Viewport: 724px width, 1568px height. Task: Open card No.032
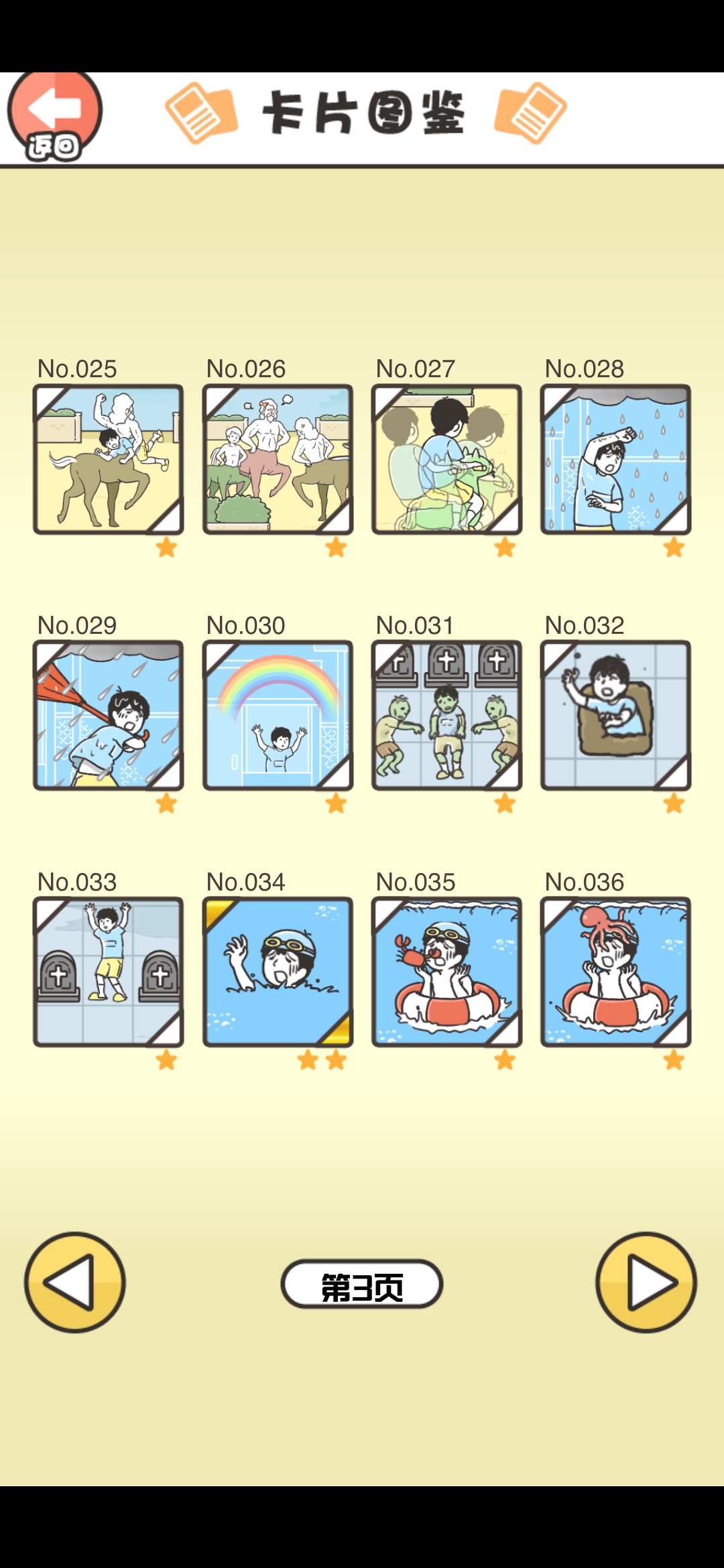click(616, 716)
